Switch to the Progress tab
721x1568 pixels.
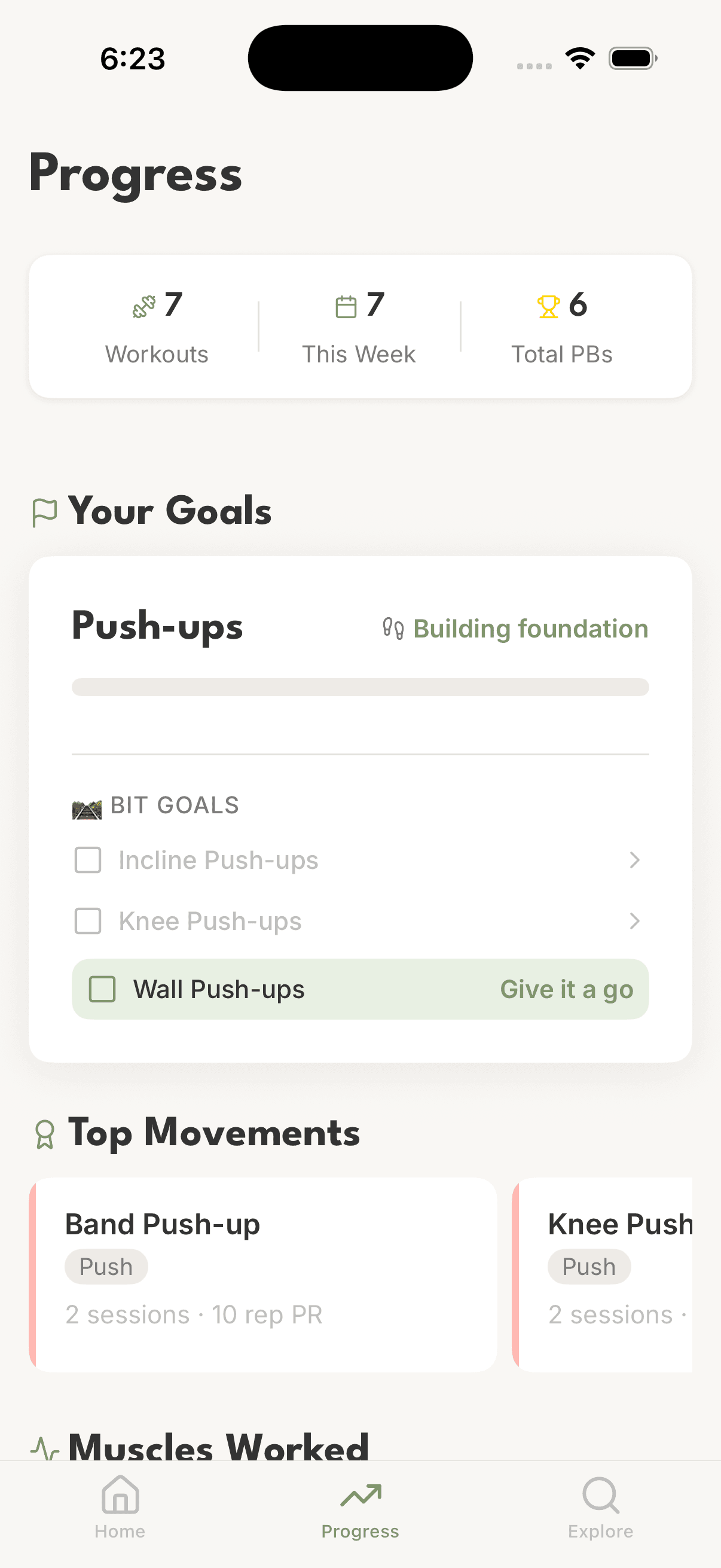coord(360,1503)
